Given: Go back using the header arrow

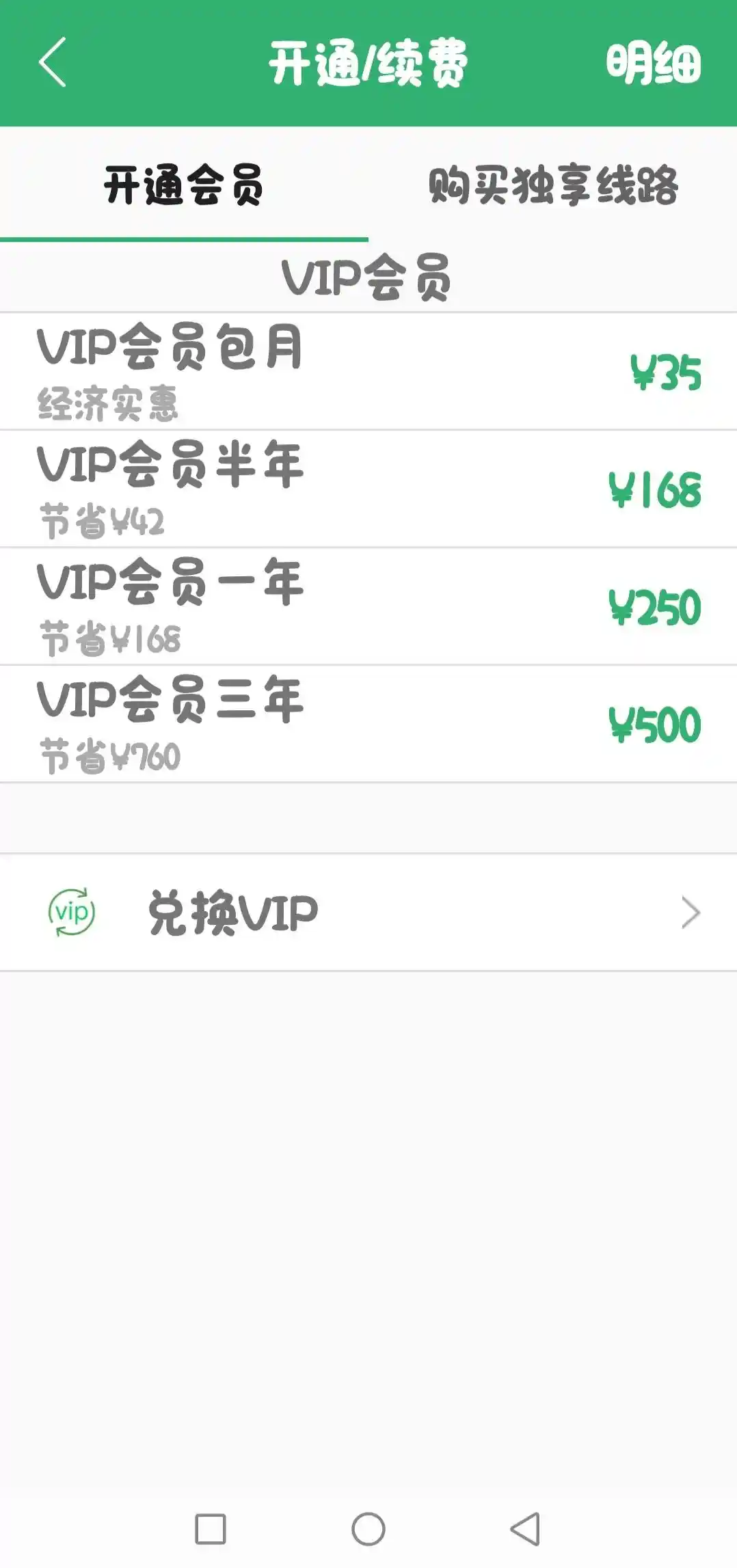Looking at the screenshot, I should 52,62.
